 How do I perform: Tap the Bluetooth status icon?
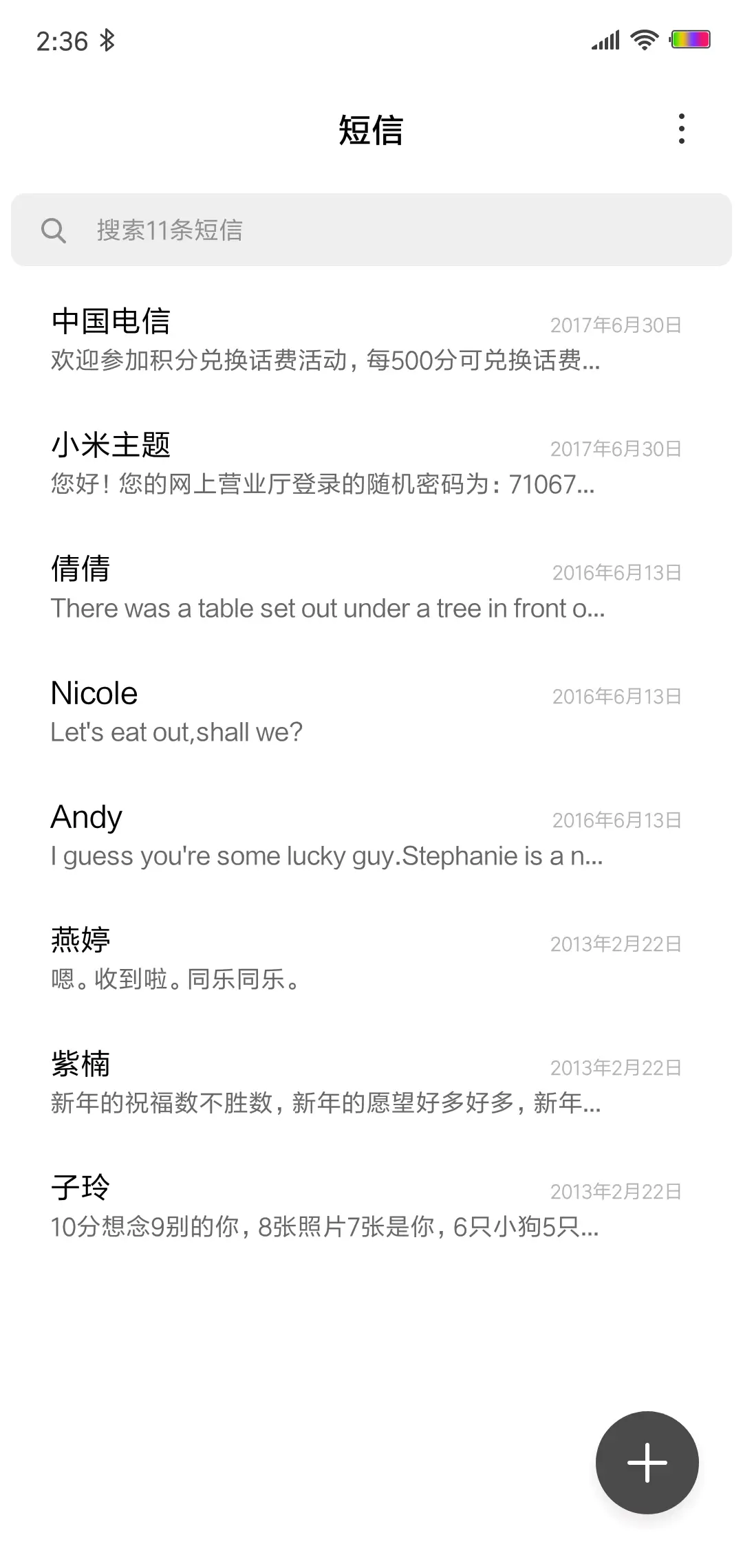[x=107, y=41]
